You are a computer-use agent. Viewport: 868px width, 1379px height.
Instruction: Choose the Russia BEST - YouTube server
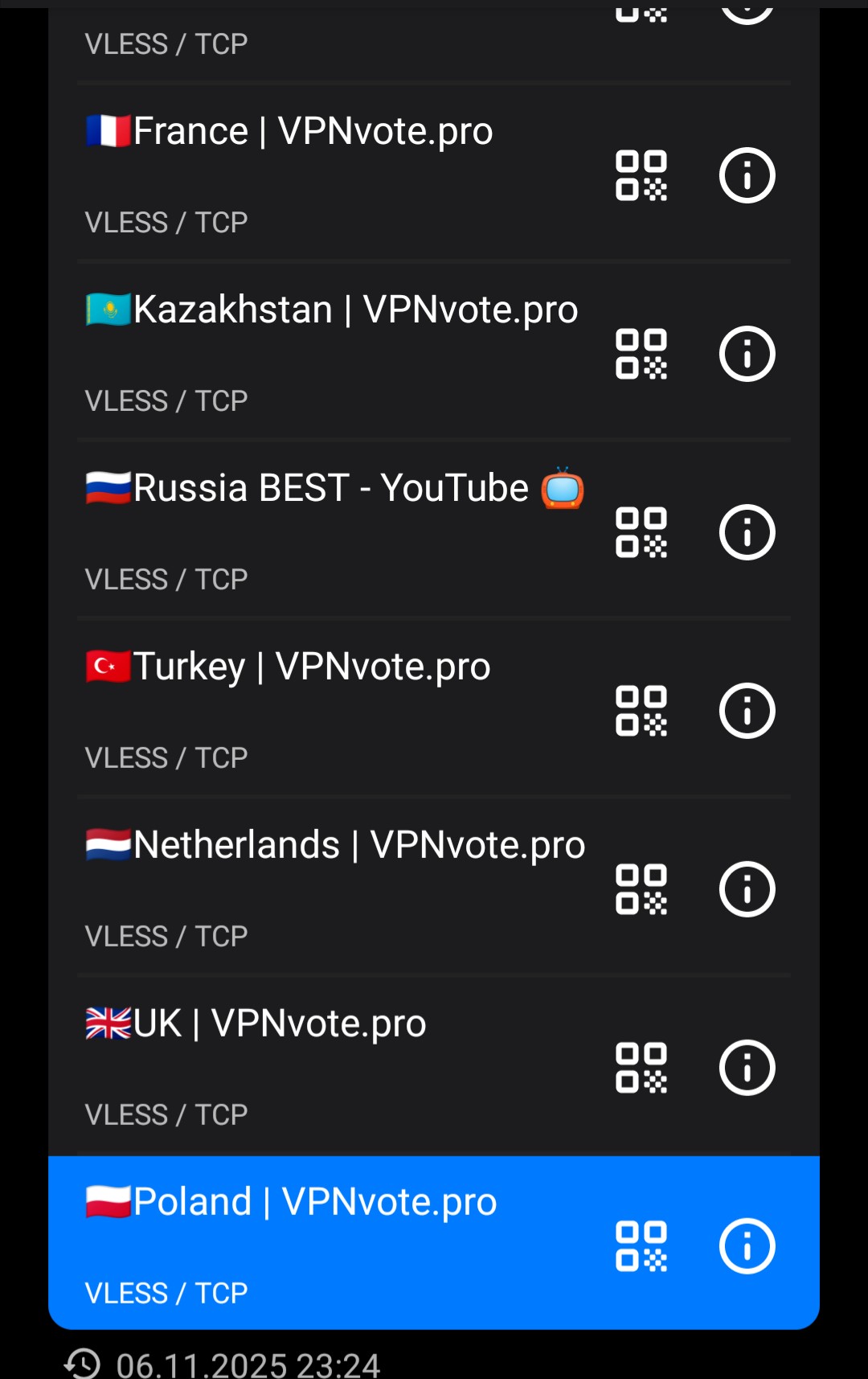coord(331,489)
